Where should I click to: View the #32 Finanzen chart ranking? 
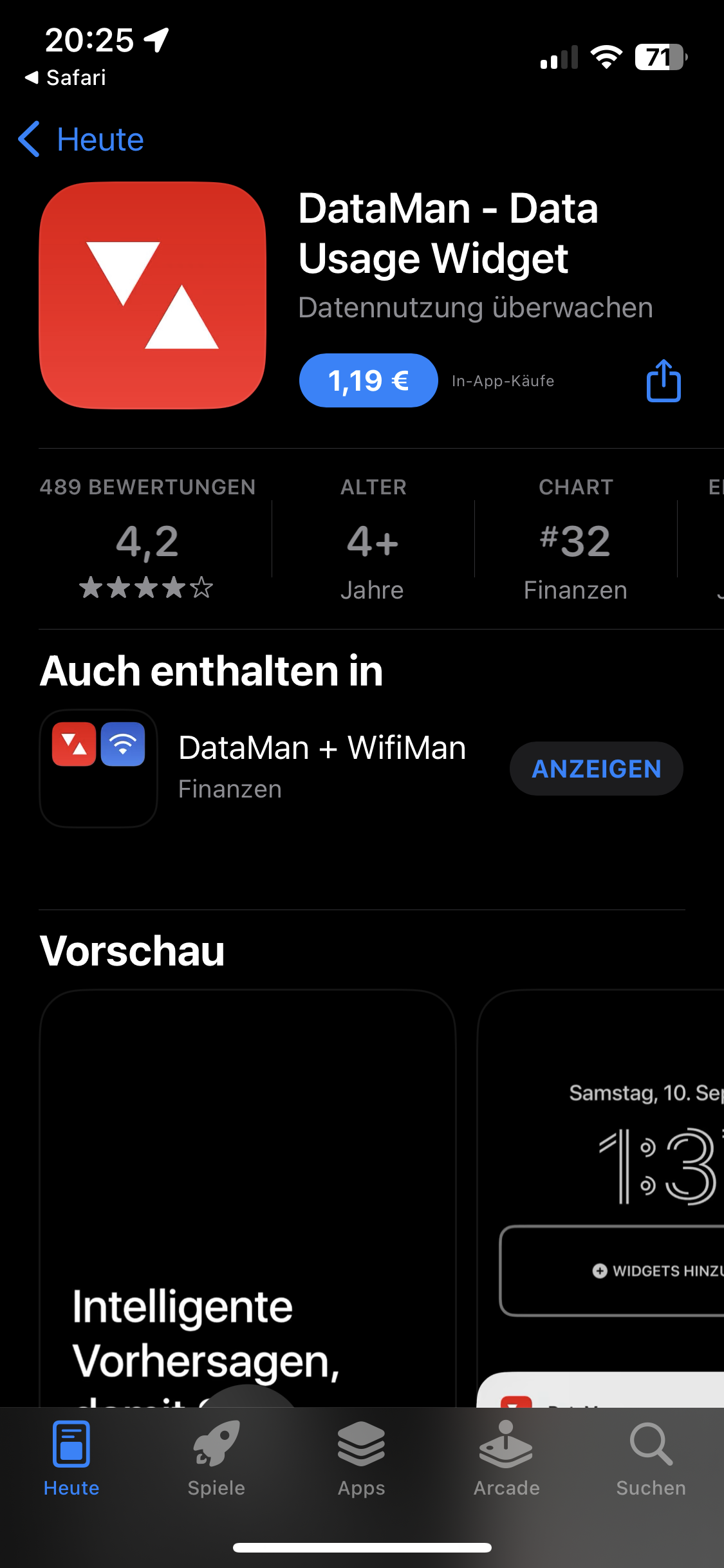click(575, 538)
